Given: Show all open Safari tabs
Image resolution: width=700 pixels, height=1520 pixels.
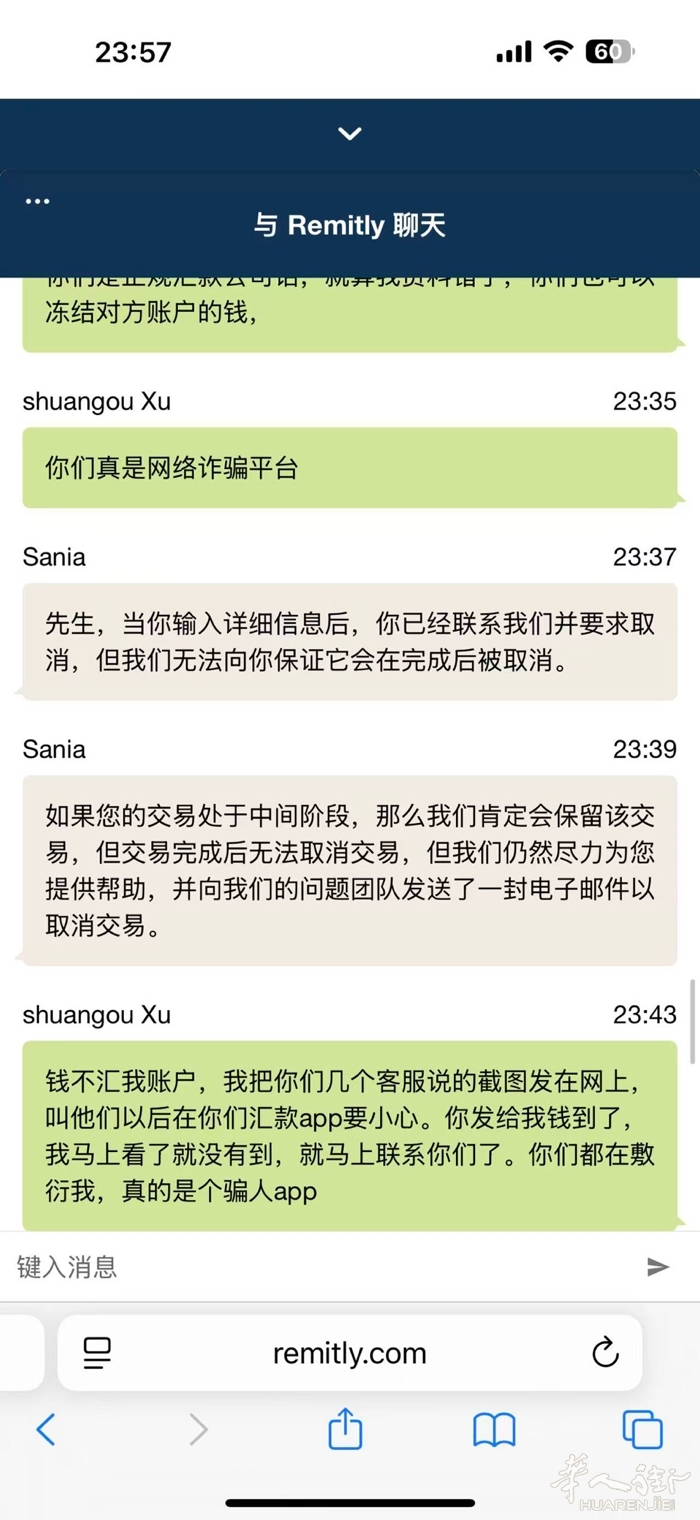Looking at the screenshot, I should point(642,1430).
